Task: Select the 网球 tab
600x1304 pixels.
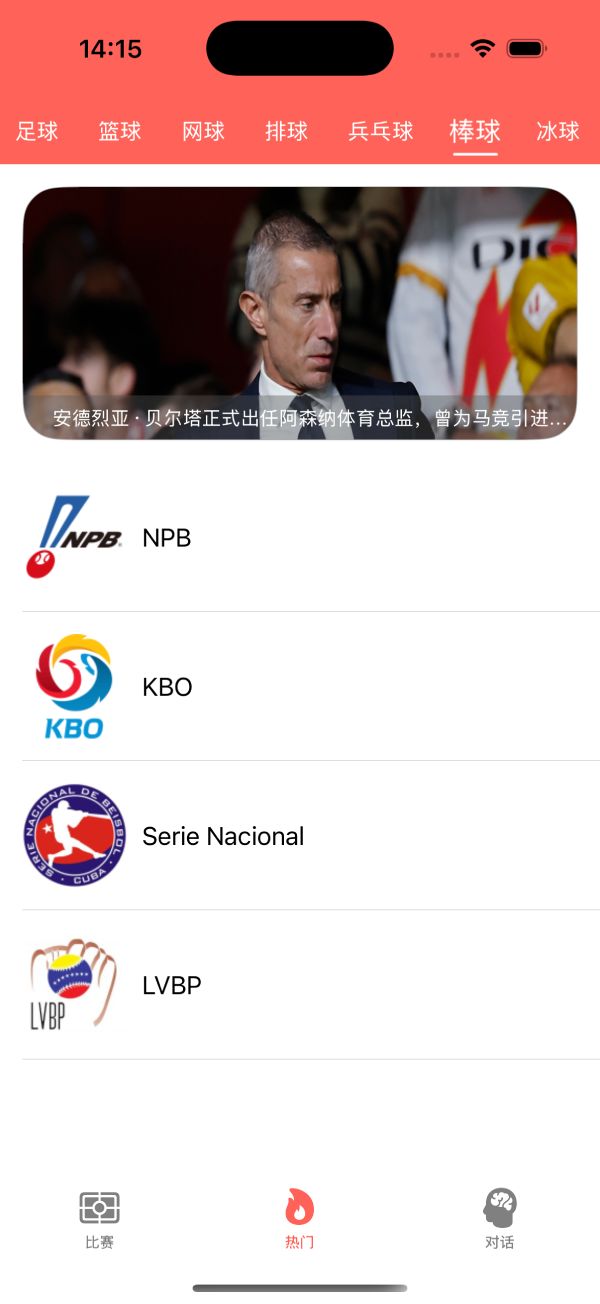Action: point(203,131)
